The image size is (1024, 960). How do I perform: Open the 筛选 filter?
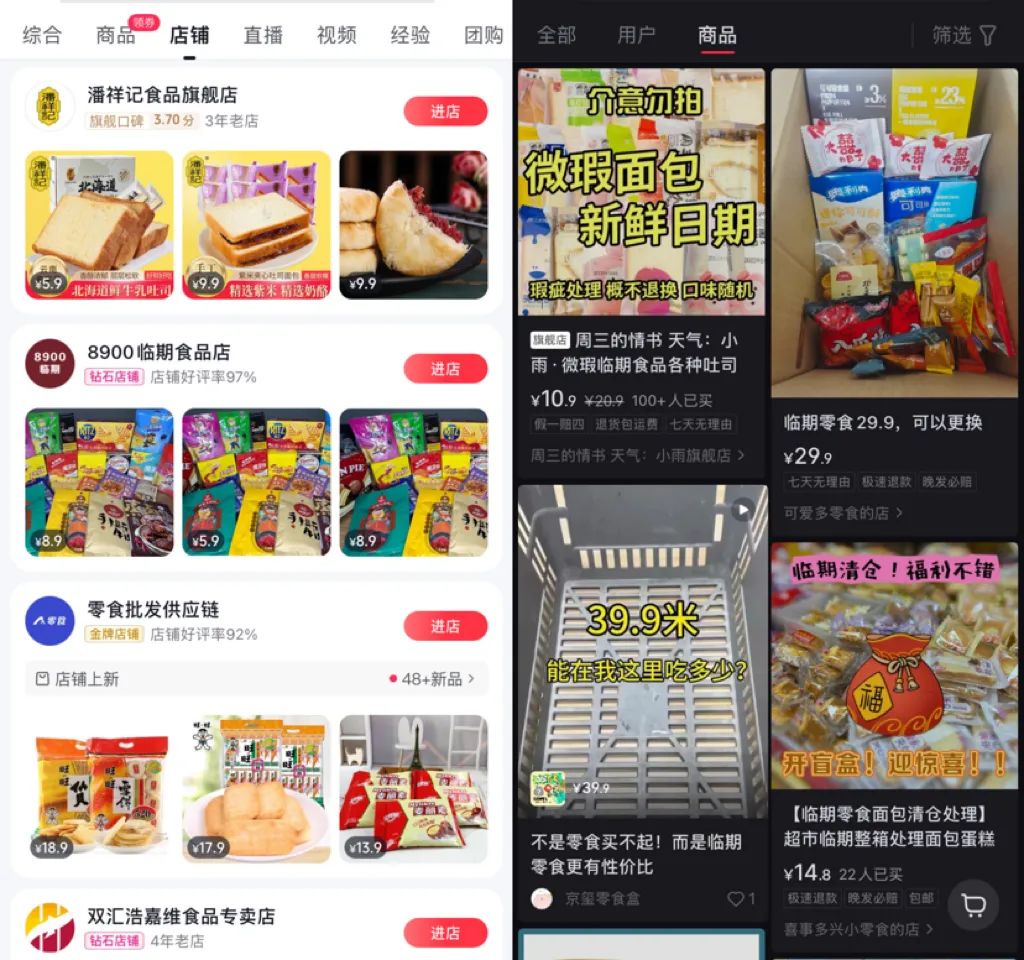[x=964, y=35]
